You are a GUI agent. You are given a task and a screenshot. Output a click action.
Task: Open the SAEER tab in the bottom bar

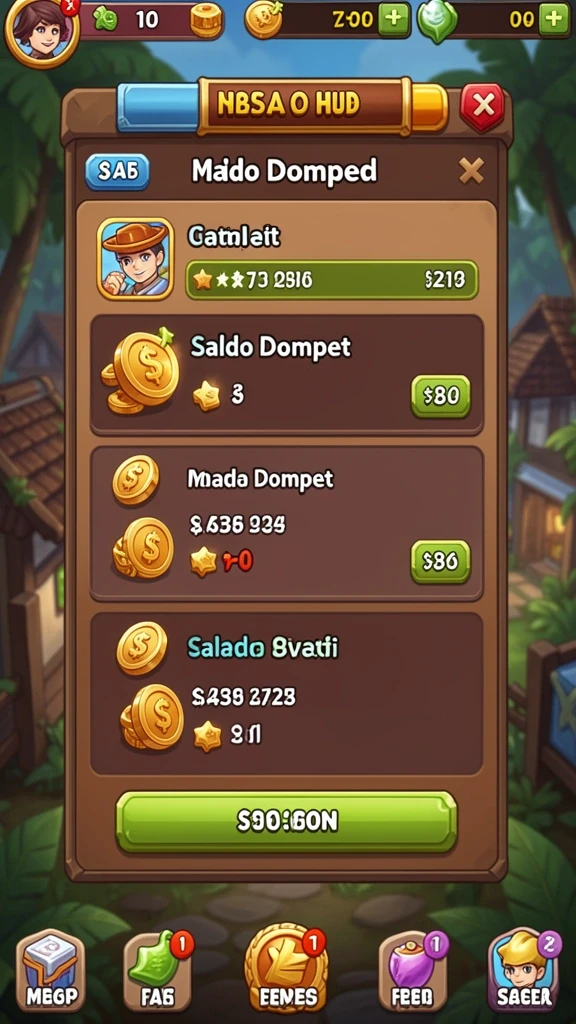pyautogui.click(x=524, y=971)
